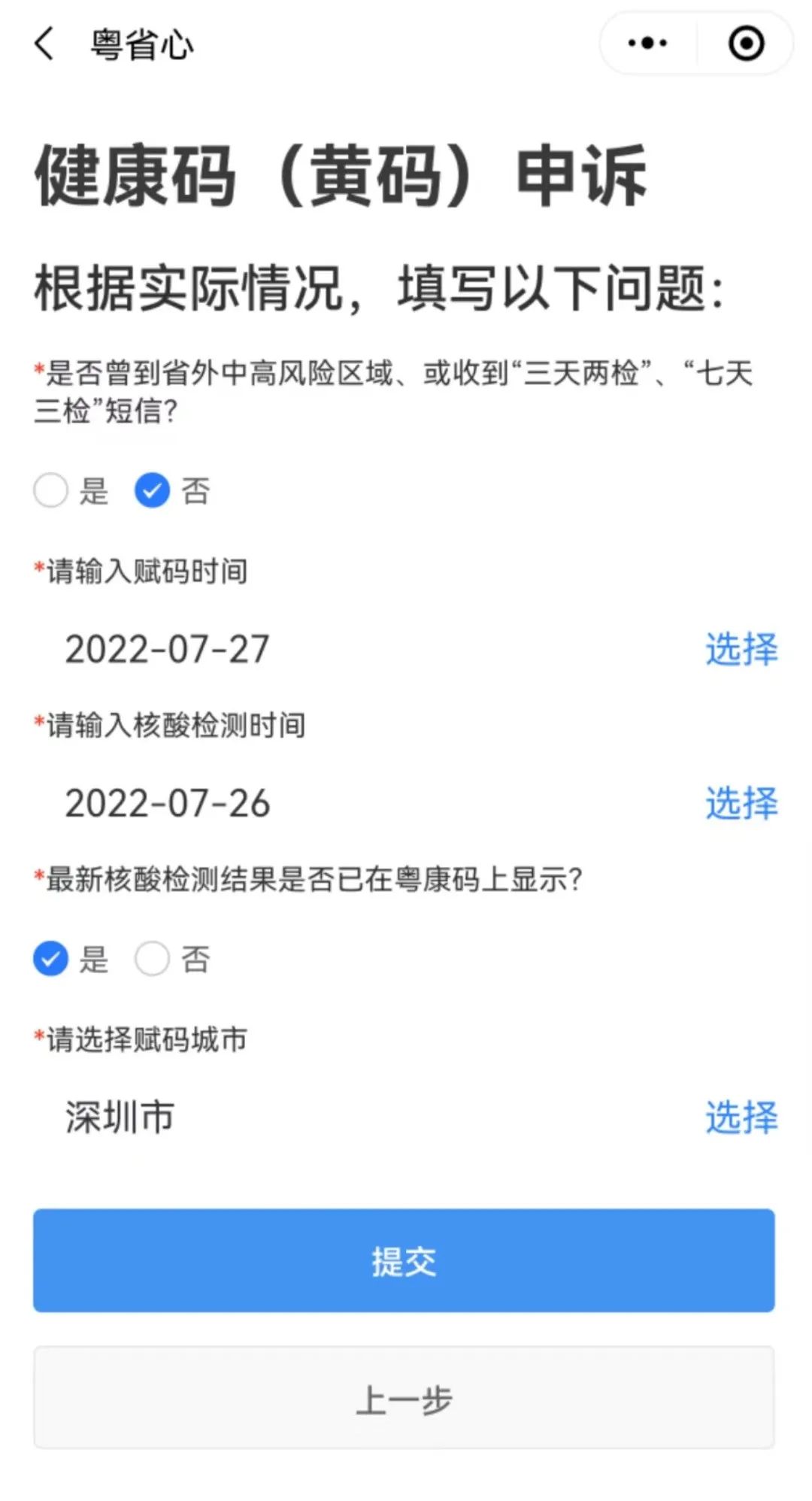
Task: Select 否 for risk area question
Action: coord(153,491)
